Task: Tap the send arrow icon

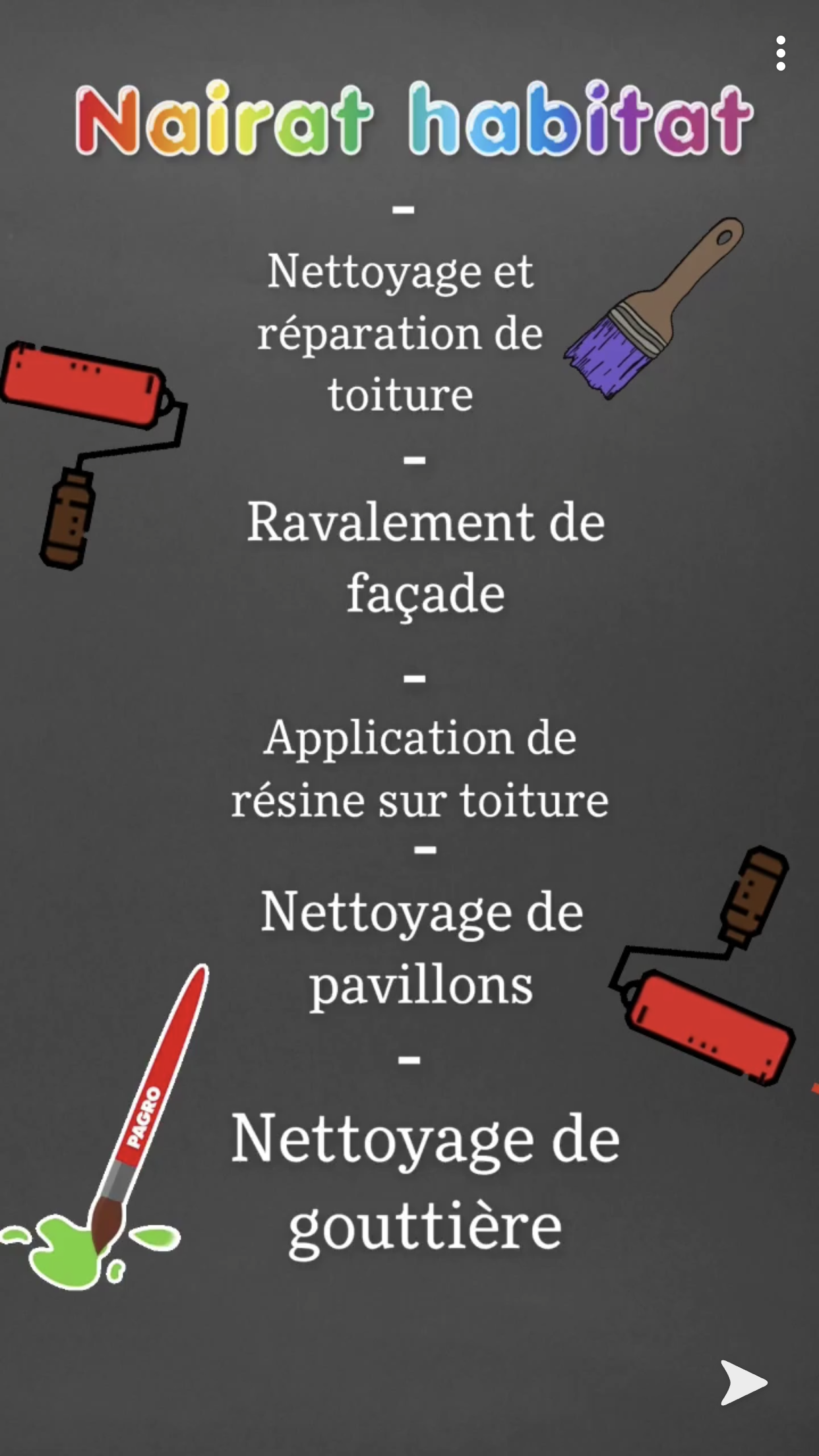Action: (x=743, y=1382)
